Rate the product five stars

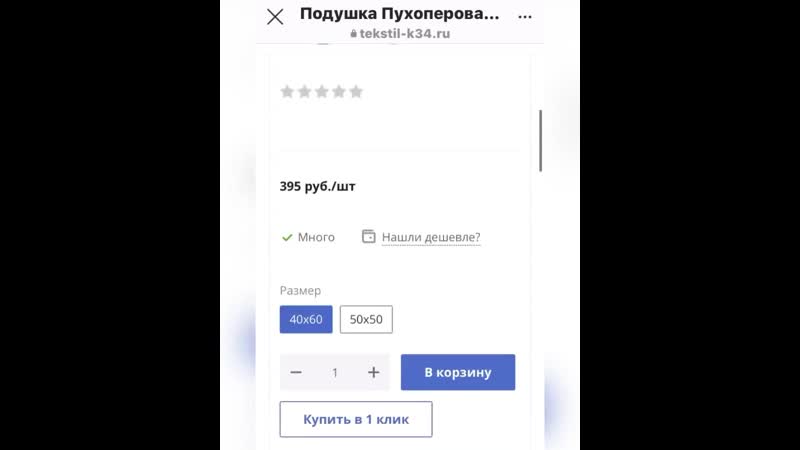click(356, 92)
